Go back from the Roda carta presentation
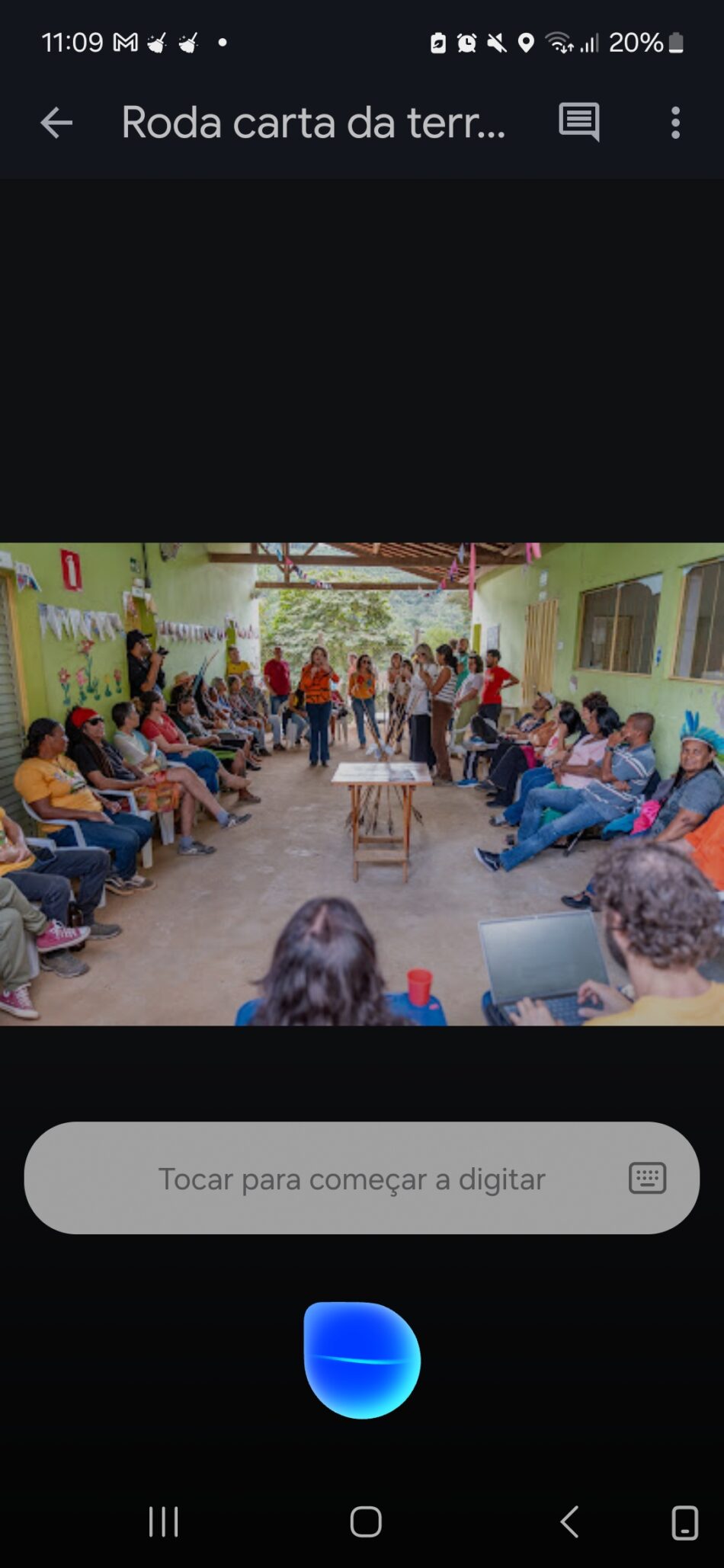This screenshot has width=724, height=1568. coord(56,123)
